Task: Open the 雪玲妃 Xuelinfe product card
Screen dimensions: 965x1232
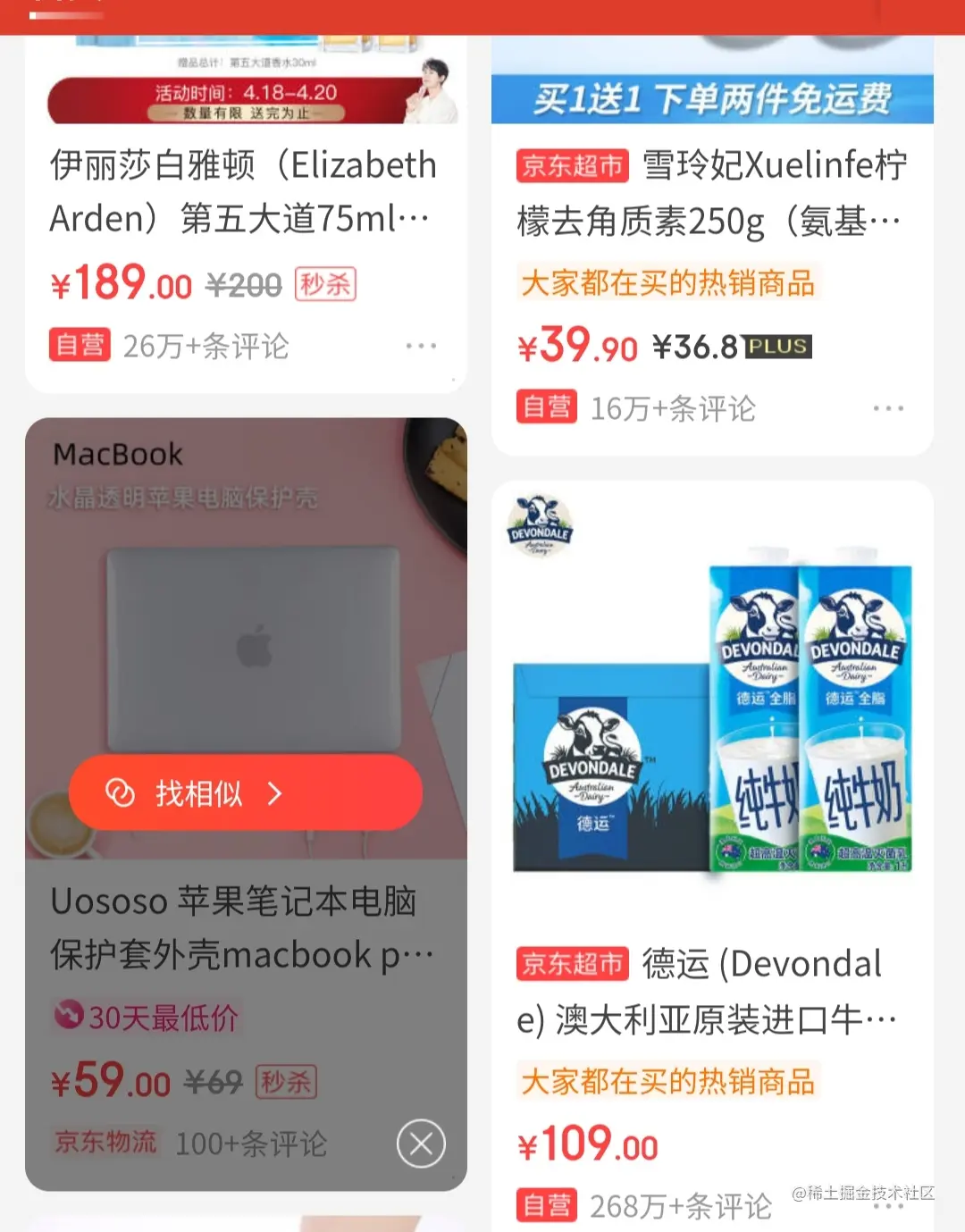Action: (x=711, y=193)
